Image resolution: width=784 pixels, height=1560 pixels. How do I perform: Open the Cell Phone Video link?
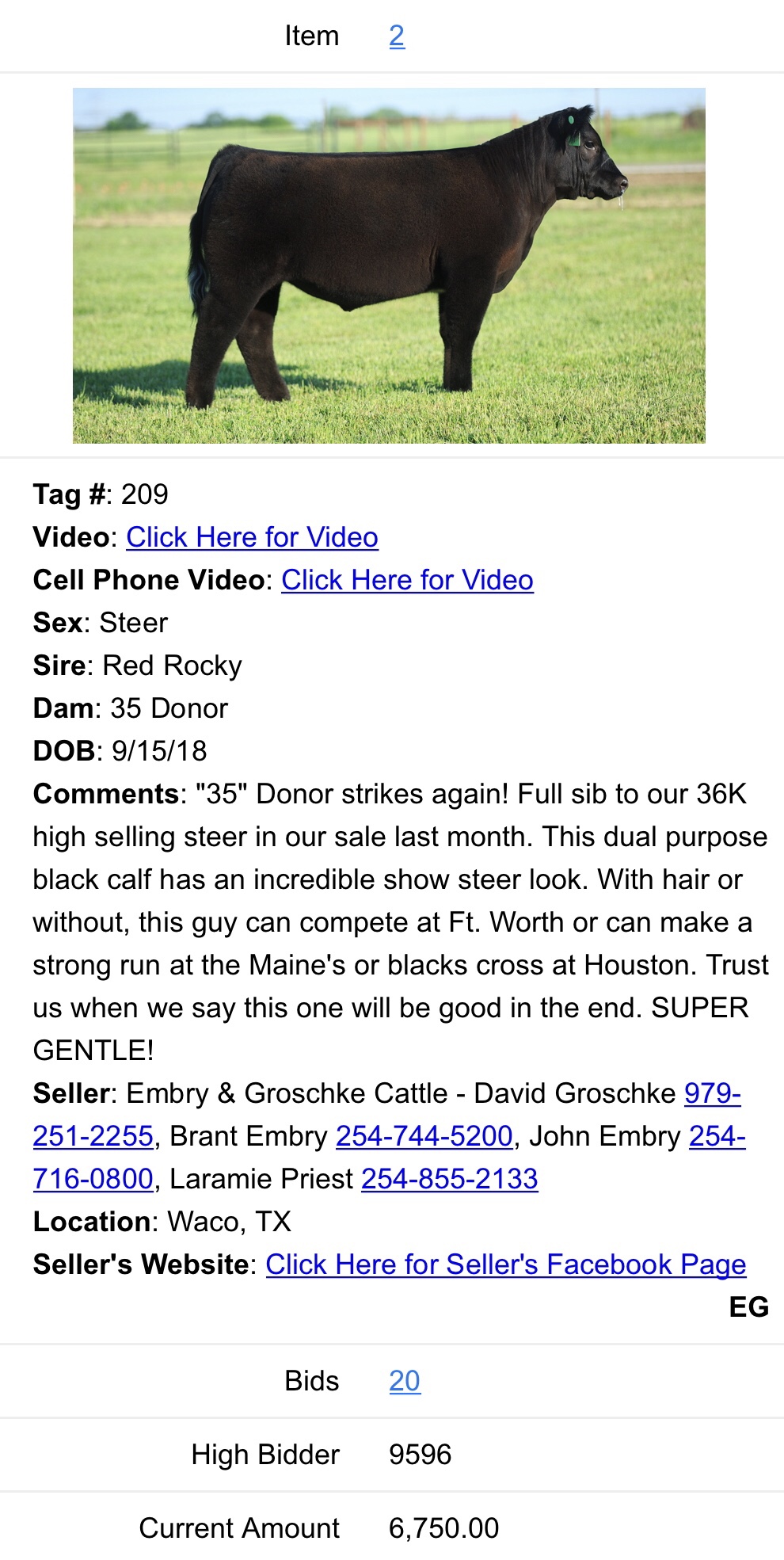(x=407, y=580)
